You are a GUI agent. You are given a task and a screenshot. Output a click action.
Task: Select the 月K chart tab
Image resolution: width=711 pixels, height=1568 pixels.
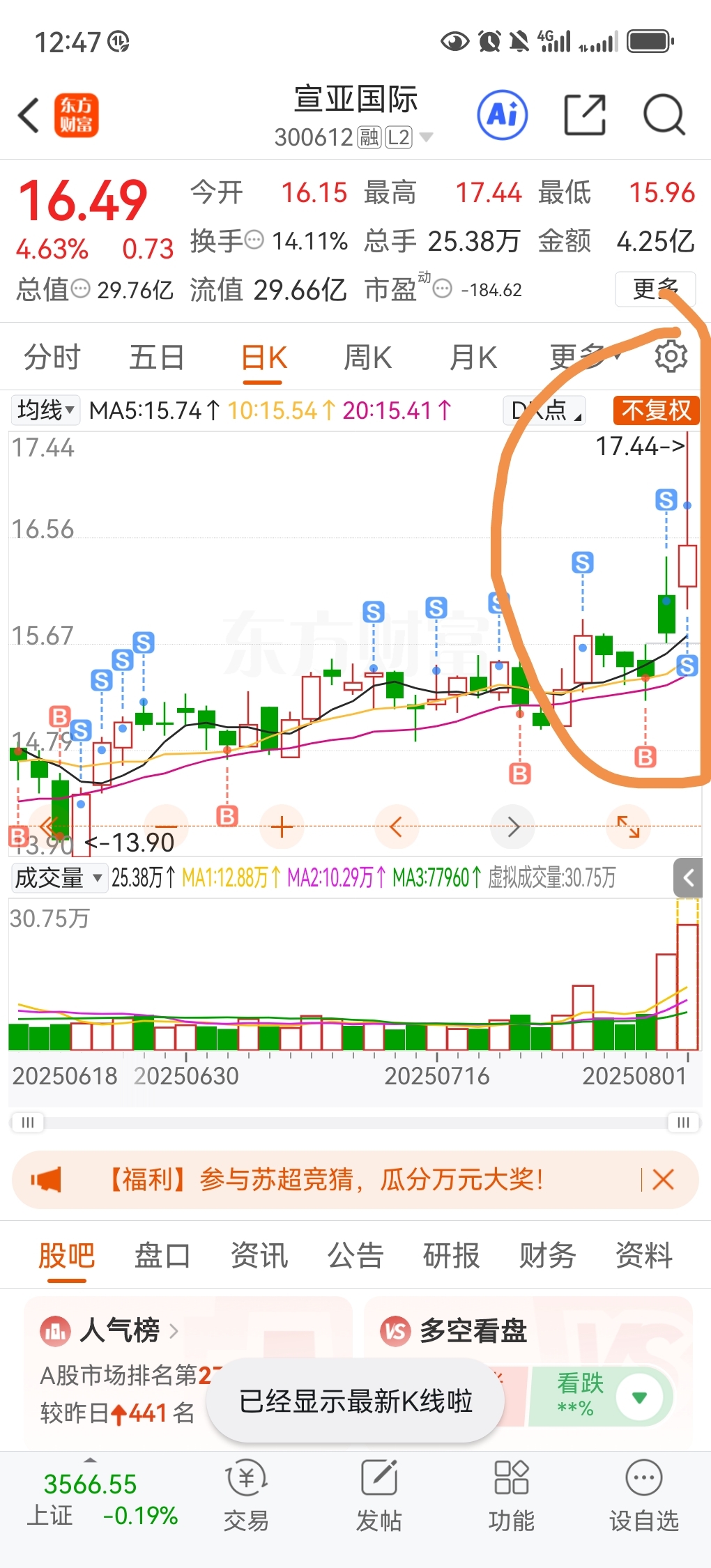pos(473,358)
